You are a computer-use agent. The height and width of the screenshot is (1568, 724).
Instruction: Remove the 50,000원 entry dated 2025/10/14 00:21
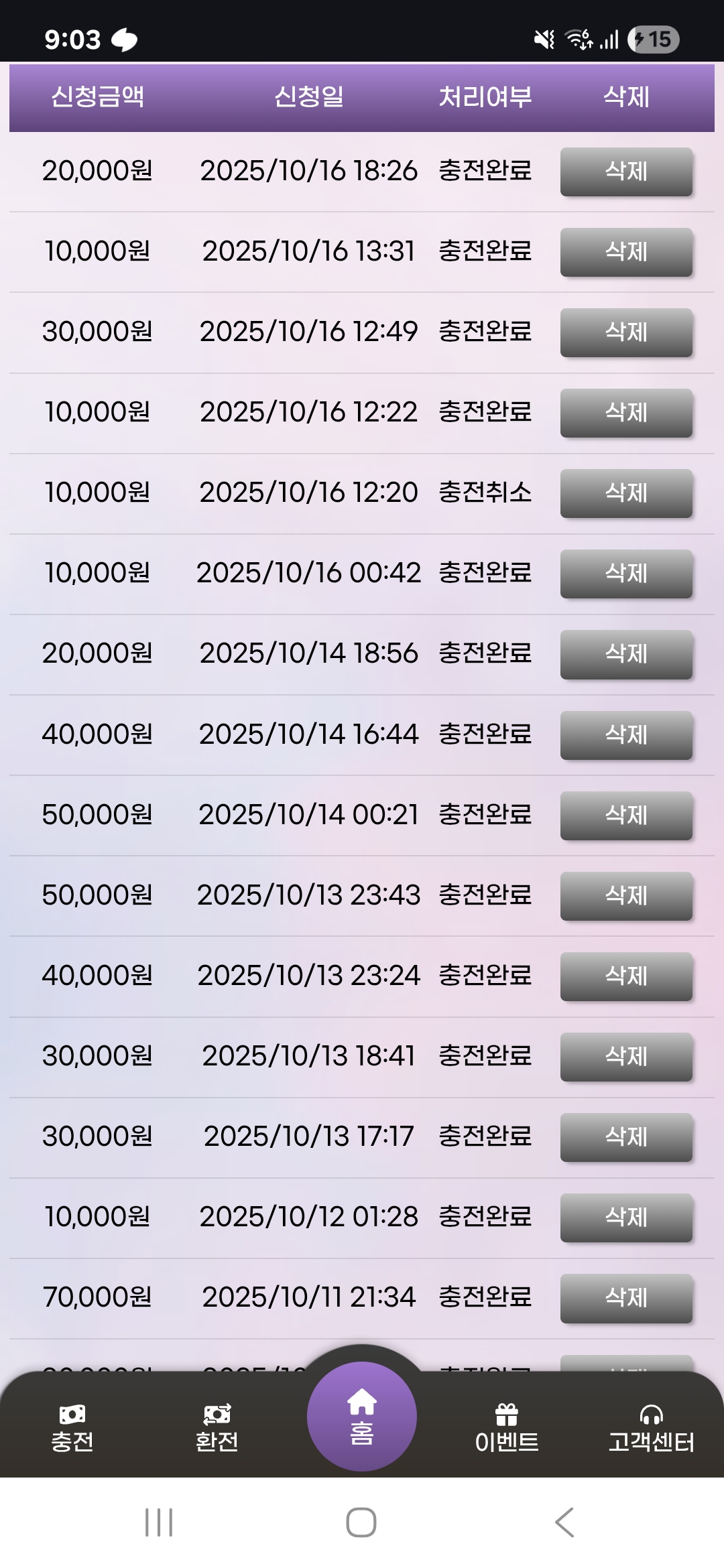626,815
